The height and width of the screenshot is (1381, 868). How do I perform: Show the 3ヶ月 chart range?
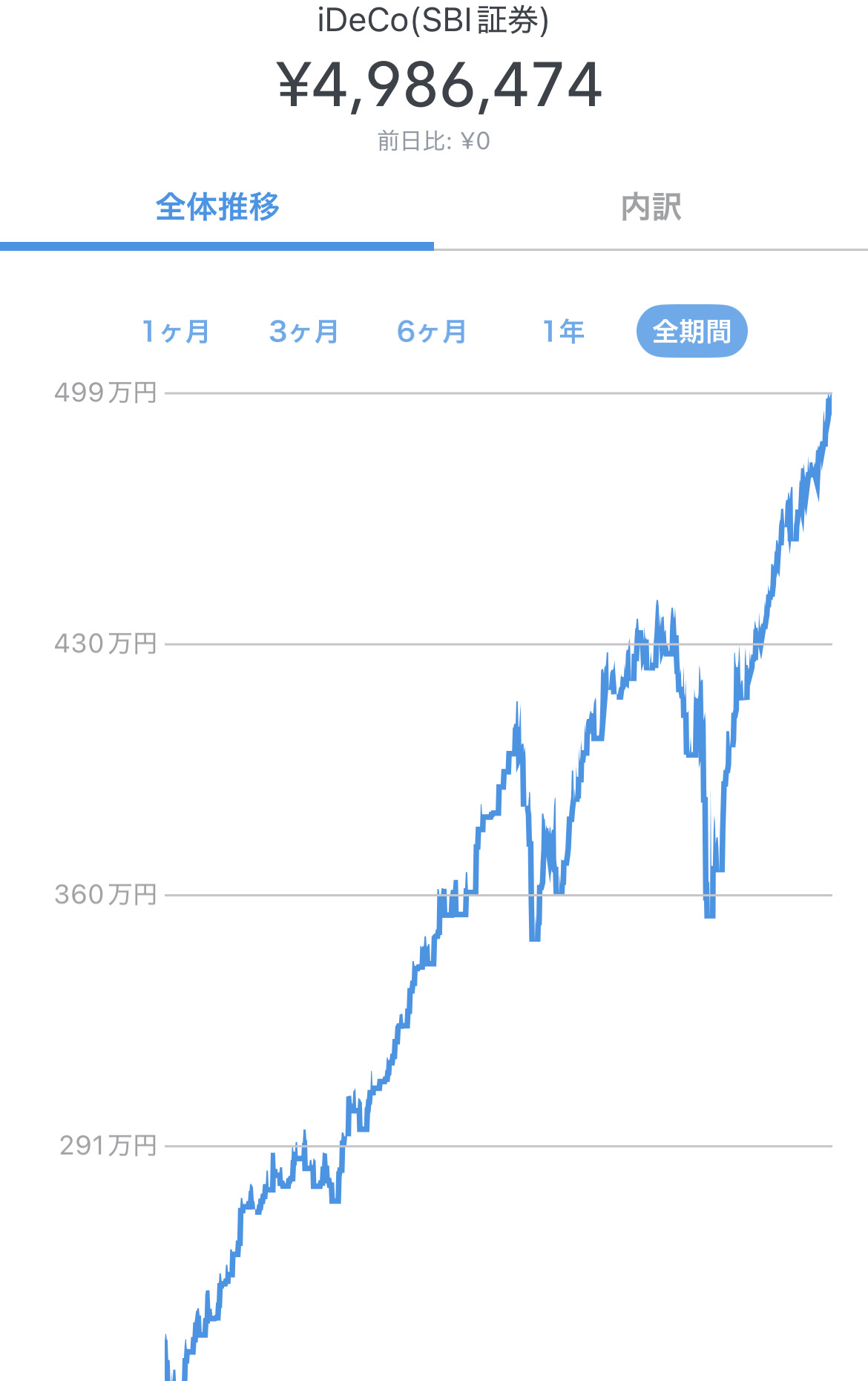pyautogui.click(x=303, y=331)
